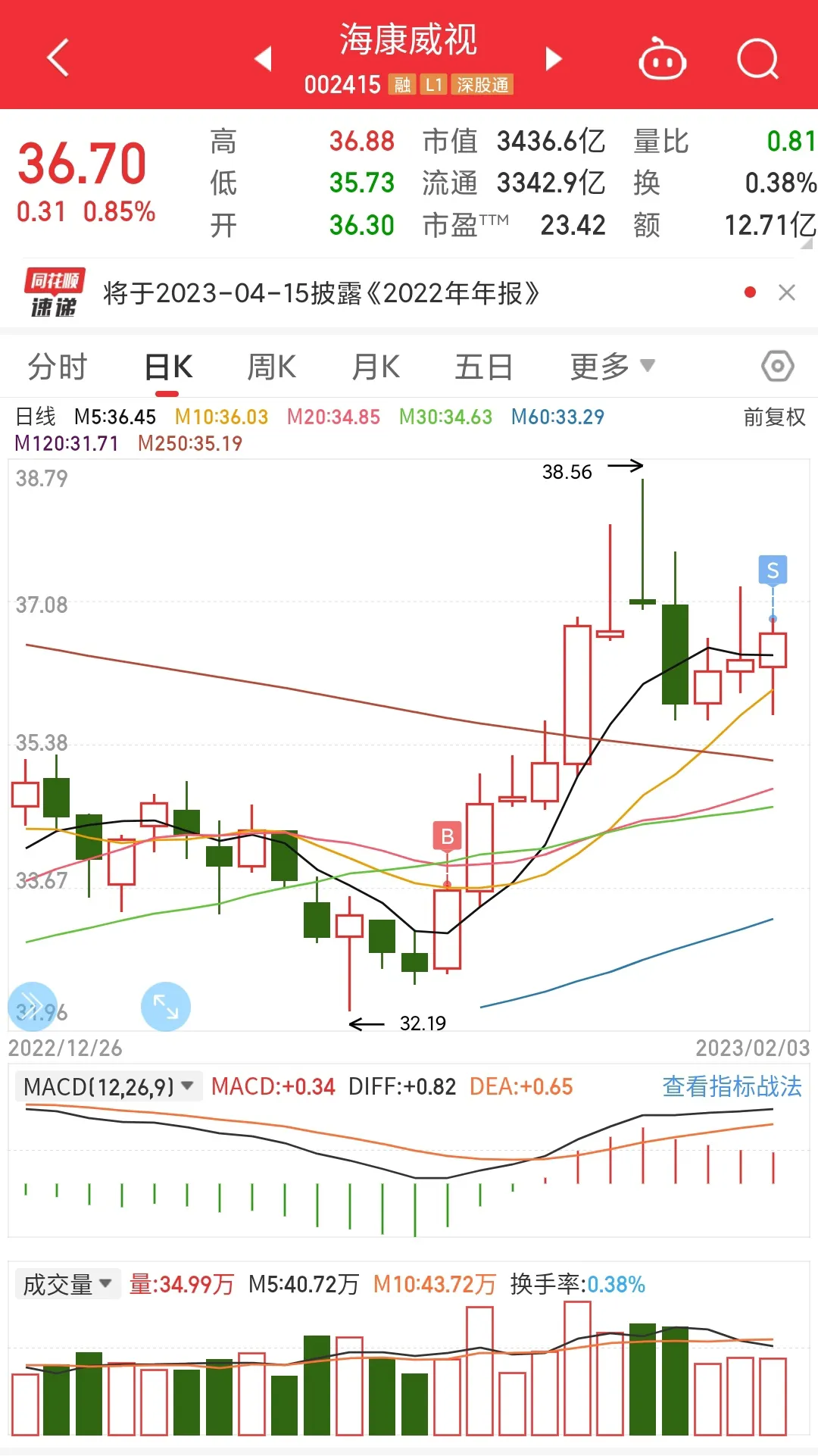Dismiss the 速递 news banner
Image resolution: width=818 pixels, height=1456 pixels.
pos(787,292)
